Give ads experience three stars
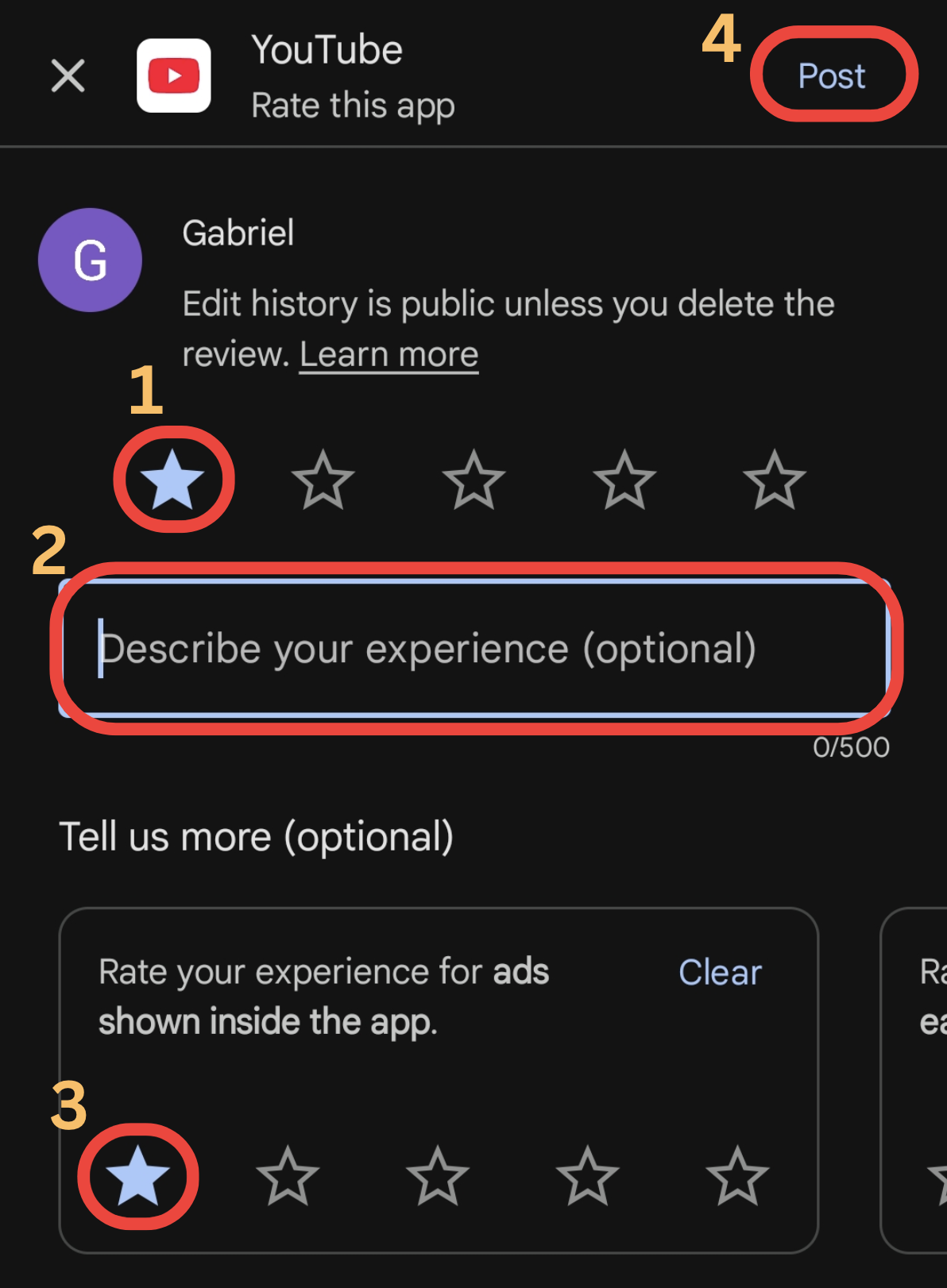The height and width of the screenshot is (1288, 947). click(x=438, y=1176)
